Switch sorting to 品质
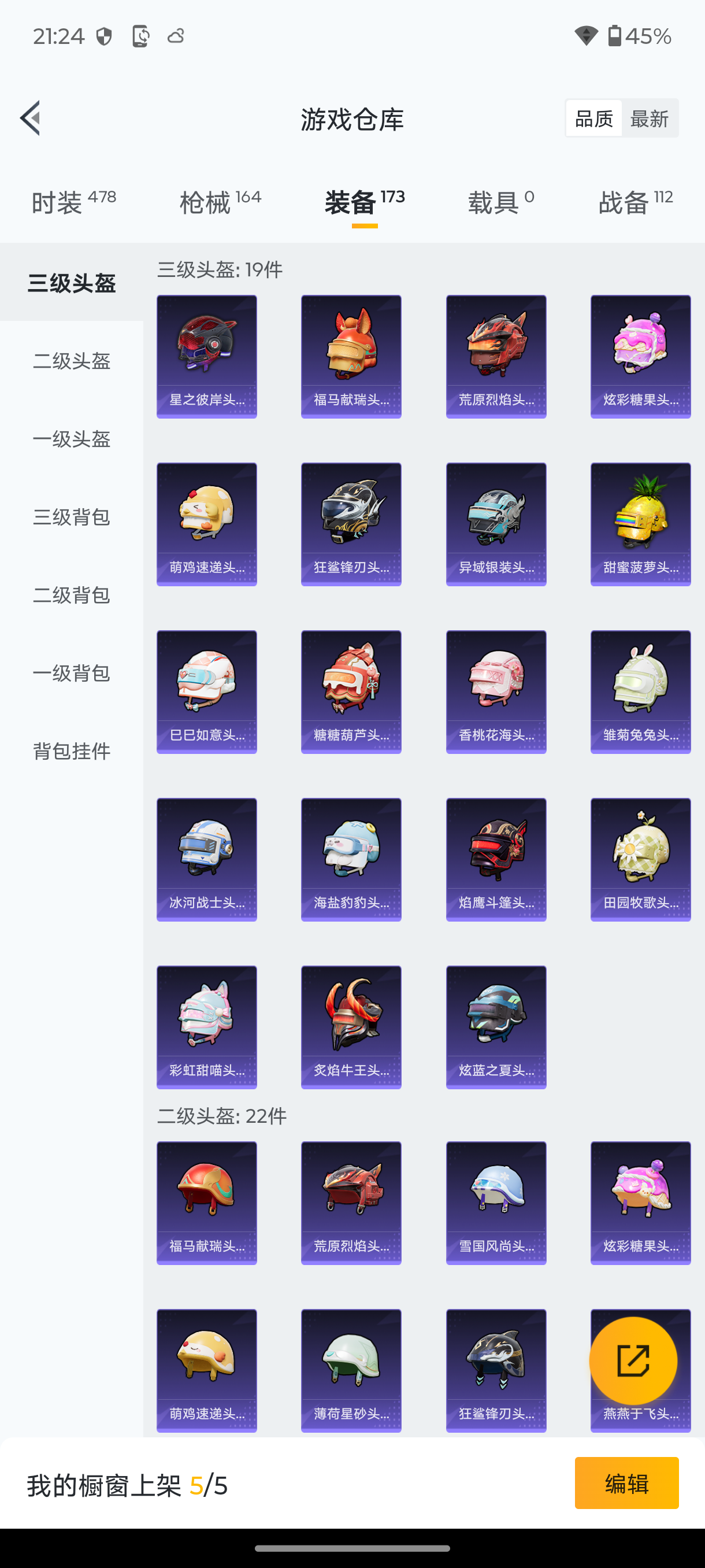 click(x=593, y=118)
